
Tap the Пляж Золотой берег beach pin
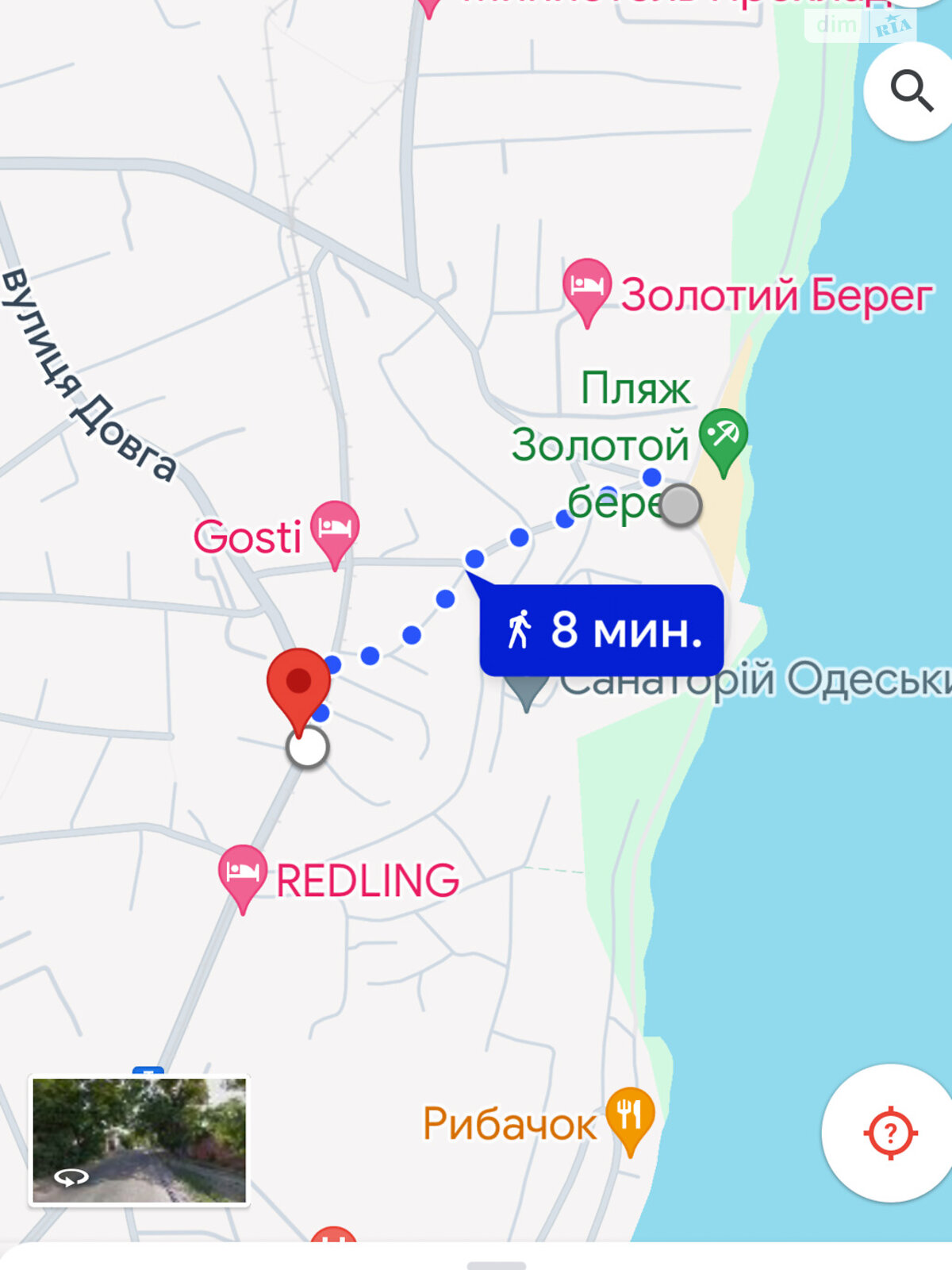tap(723, 437)
